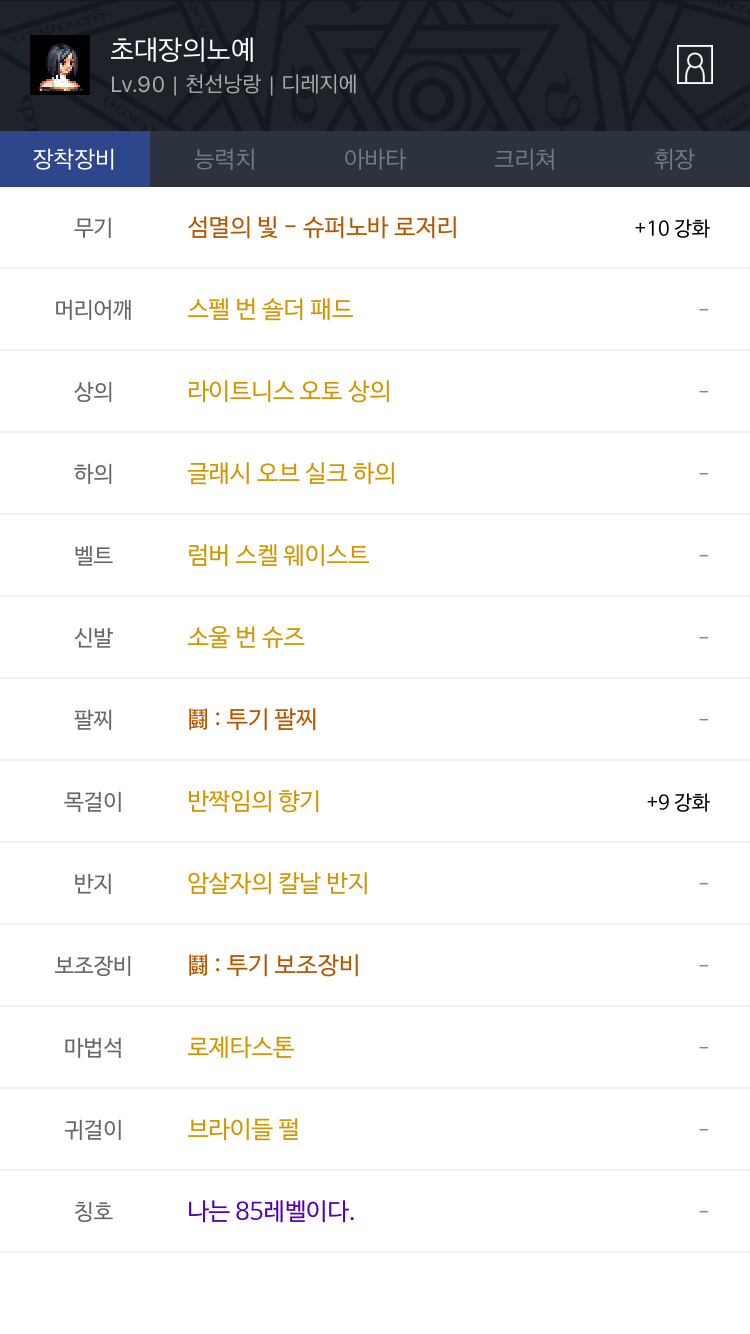View 鬪 : 투기 팔찌 details

coord(252,719)
